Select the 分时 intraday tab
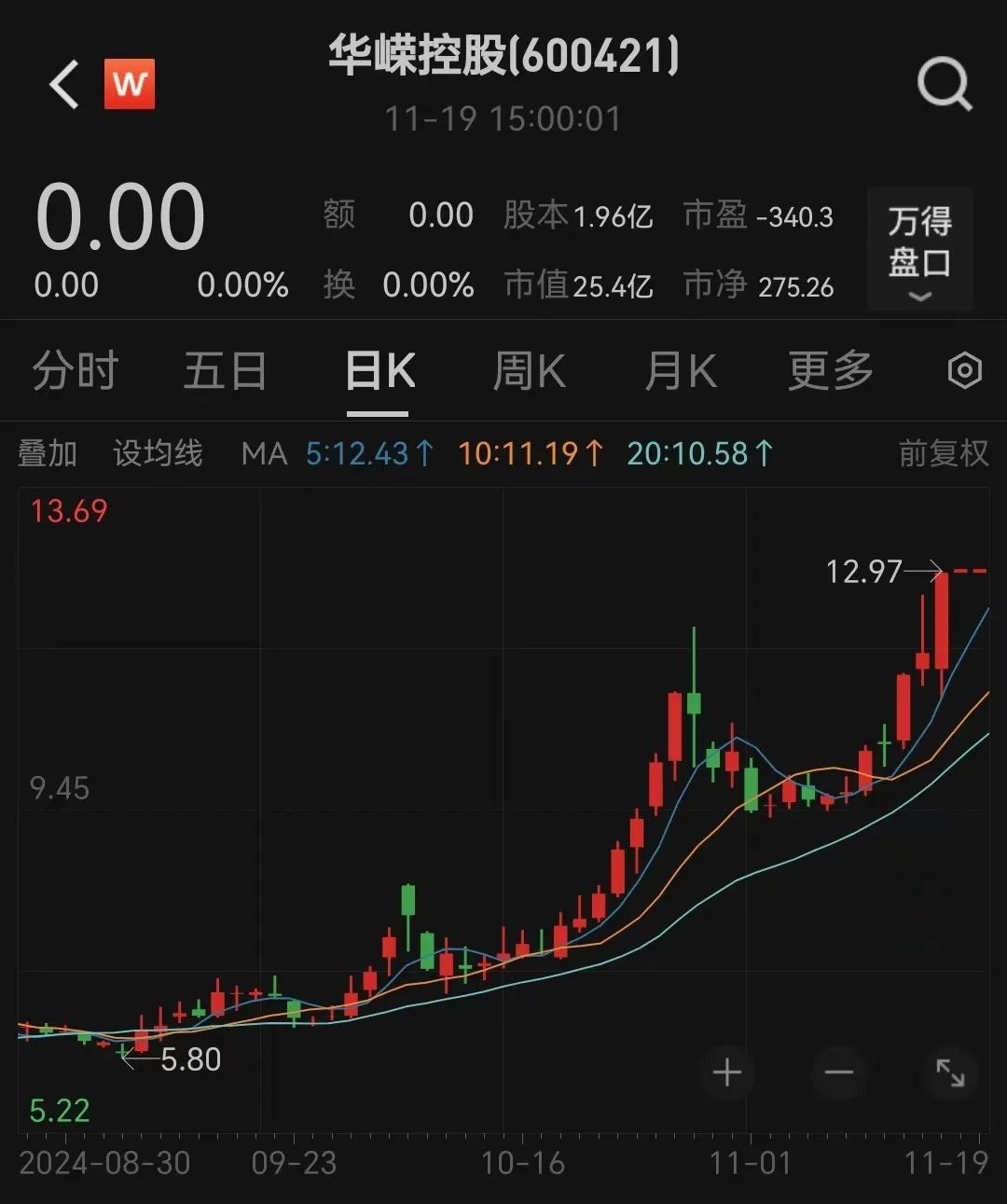 pos(76,370)
